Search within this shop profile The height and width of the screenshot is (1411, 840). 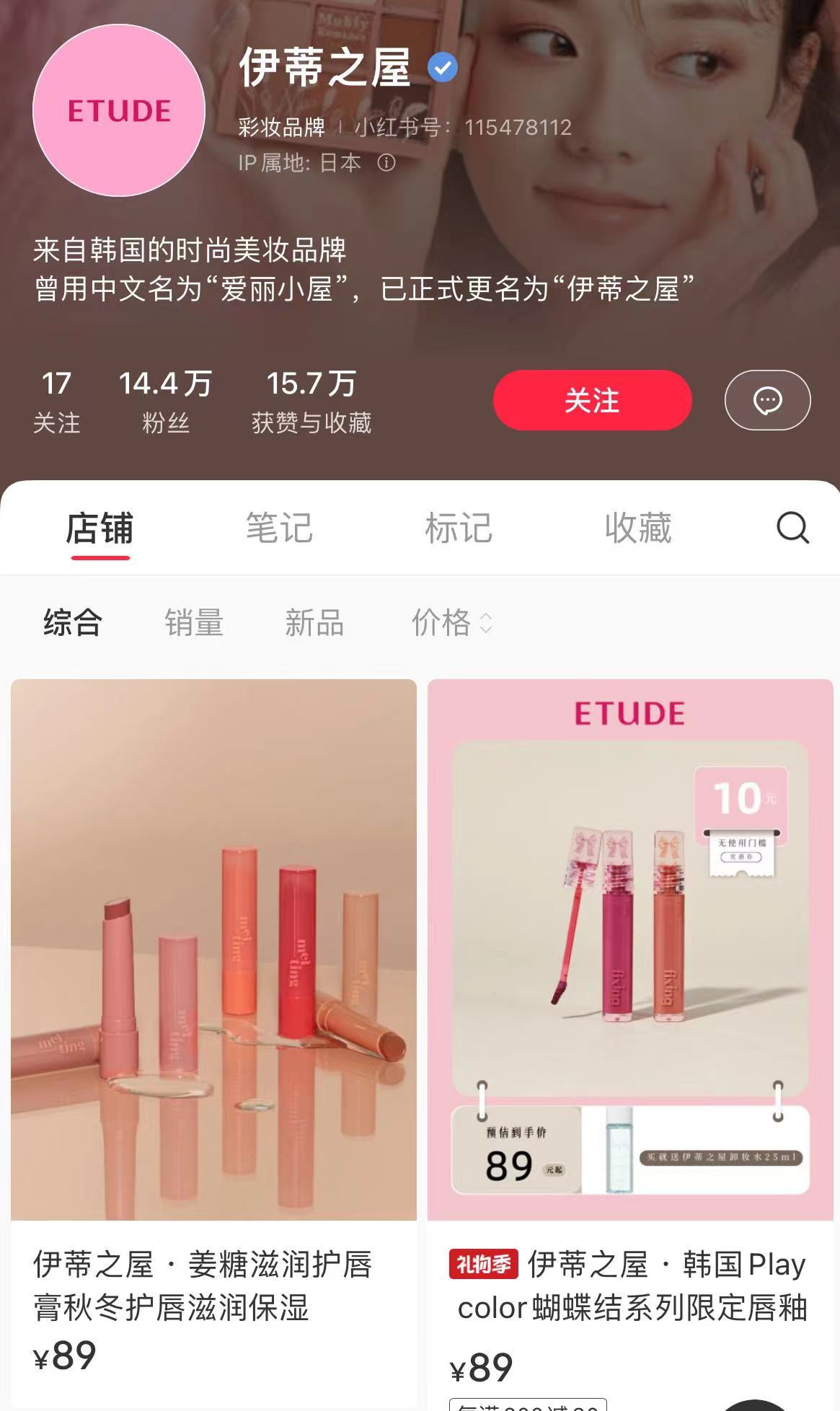click(792, 528)
